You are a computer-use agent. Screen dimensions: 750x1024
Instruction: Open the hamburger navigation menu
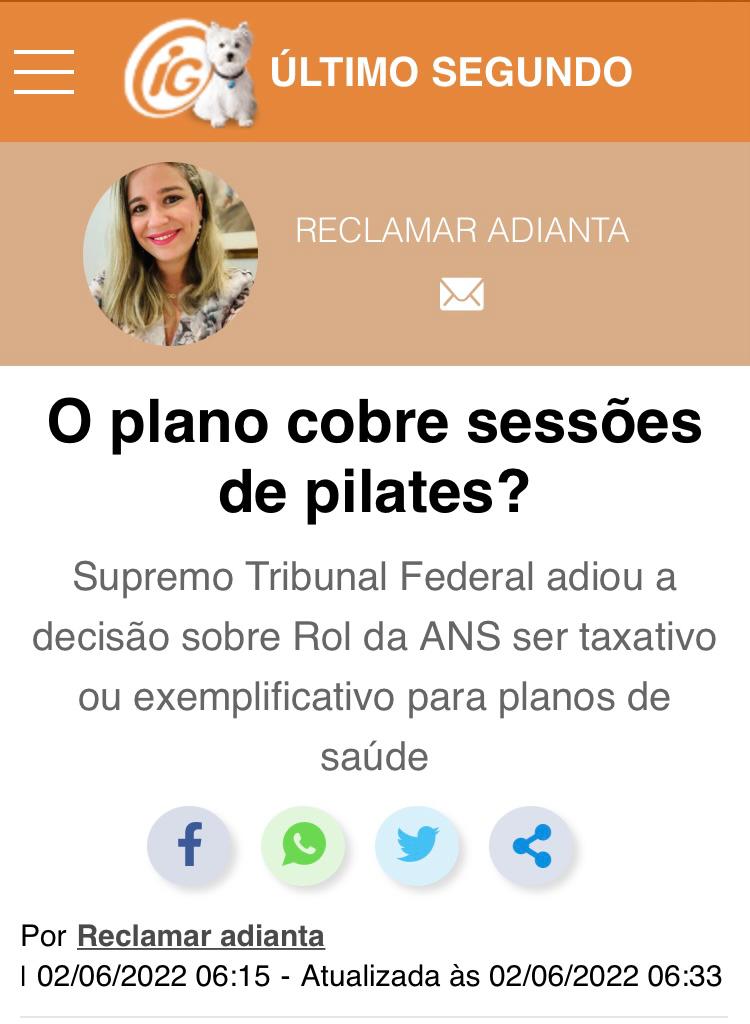pos(44,72)
